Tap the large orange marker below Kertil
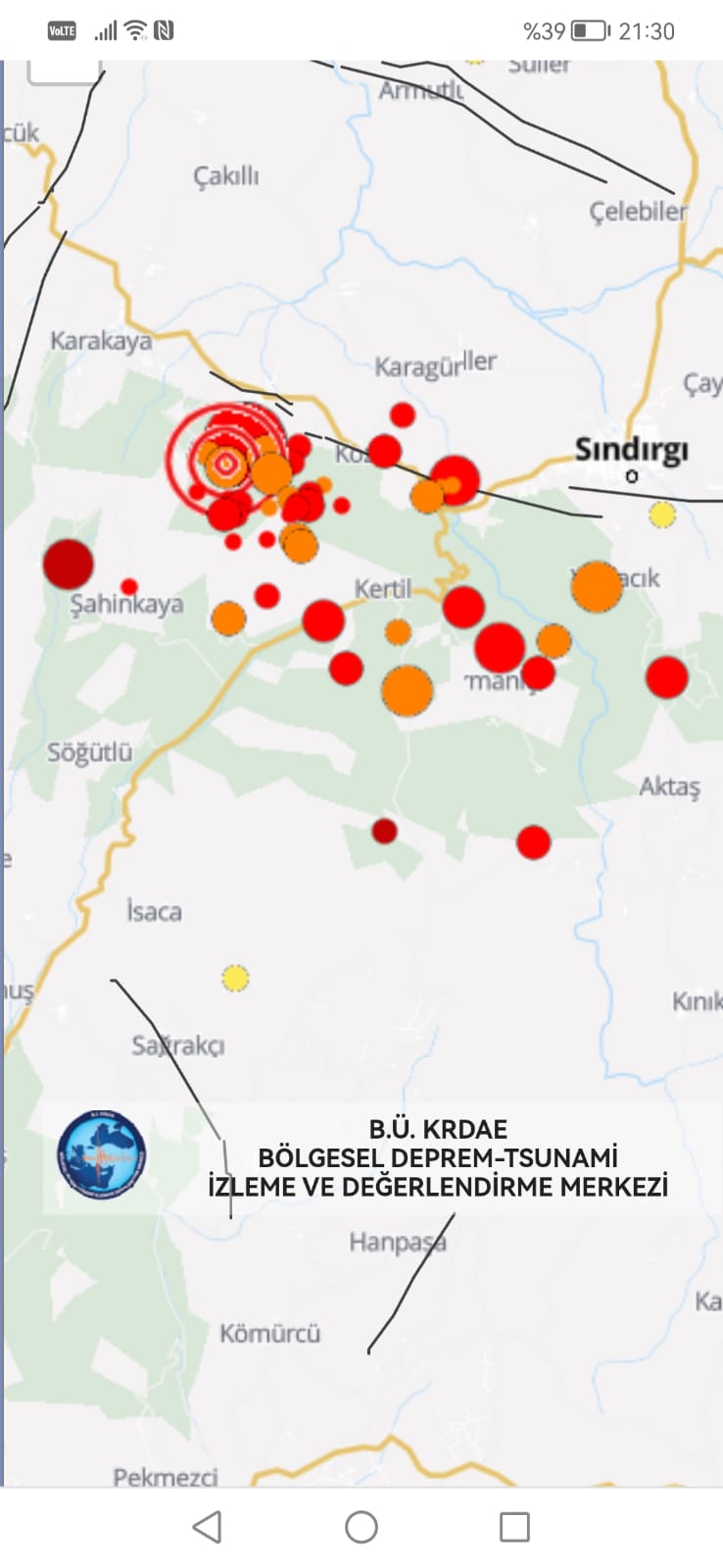Image resolution: width=723 pixels, height=1568 pixels. coord(407,691)
